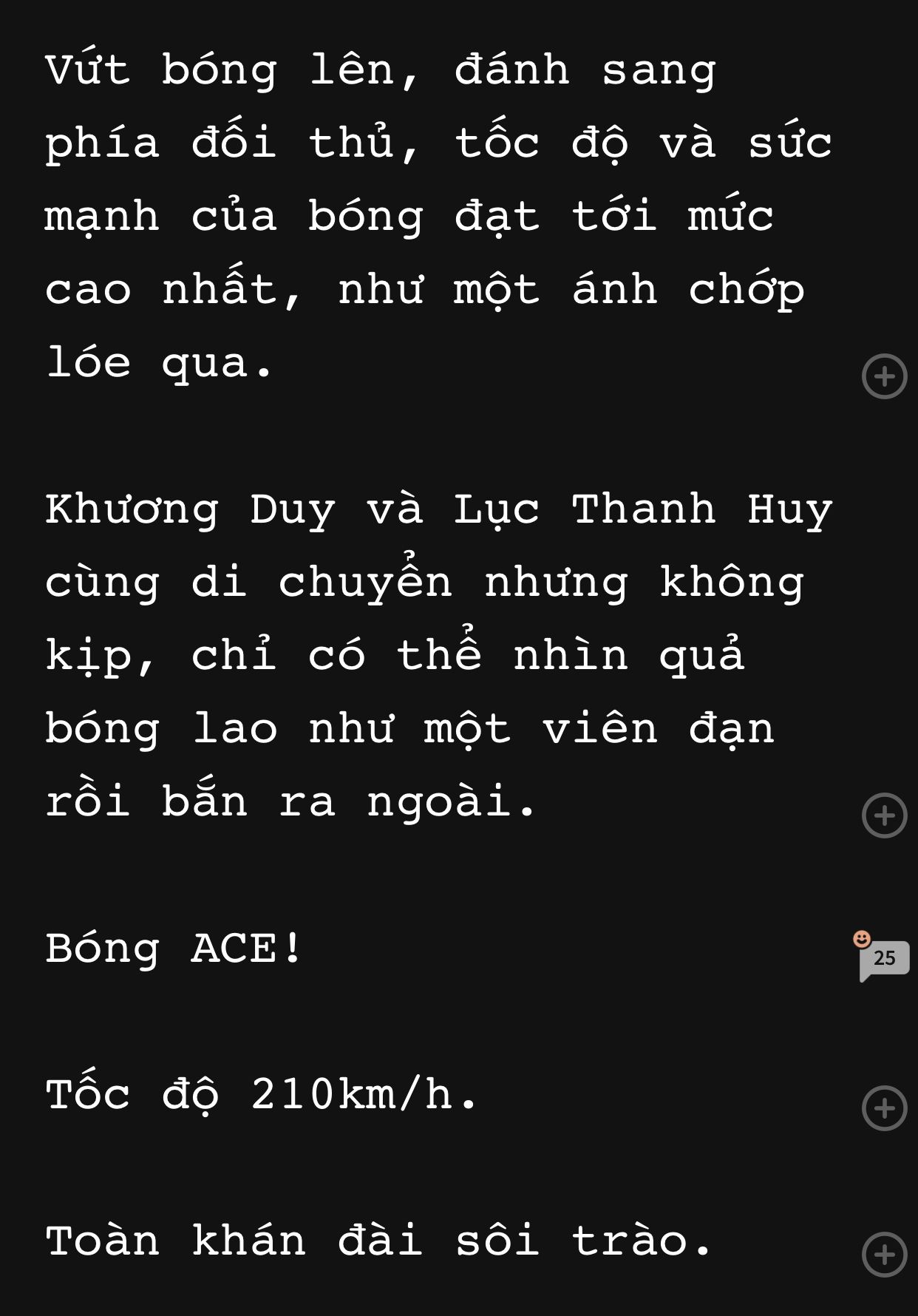Viewport: 918px width, 1316px height.
Task: Add comment on 'Tốc độ 210km/h.'
Action: [884, 1108]
